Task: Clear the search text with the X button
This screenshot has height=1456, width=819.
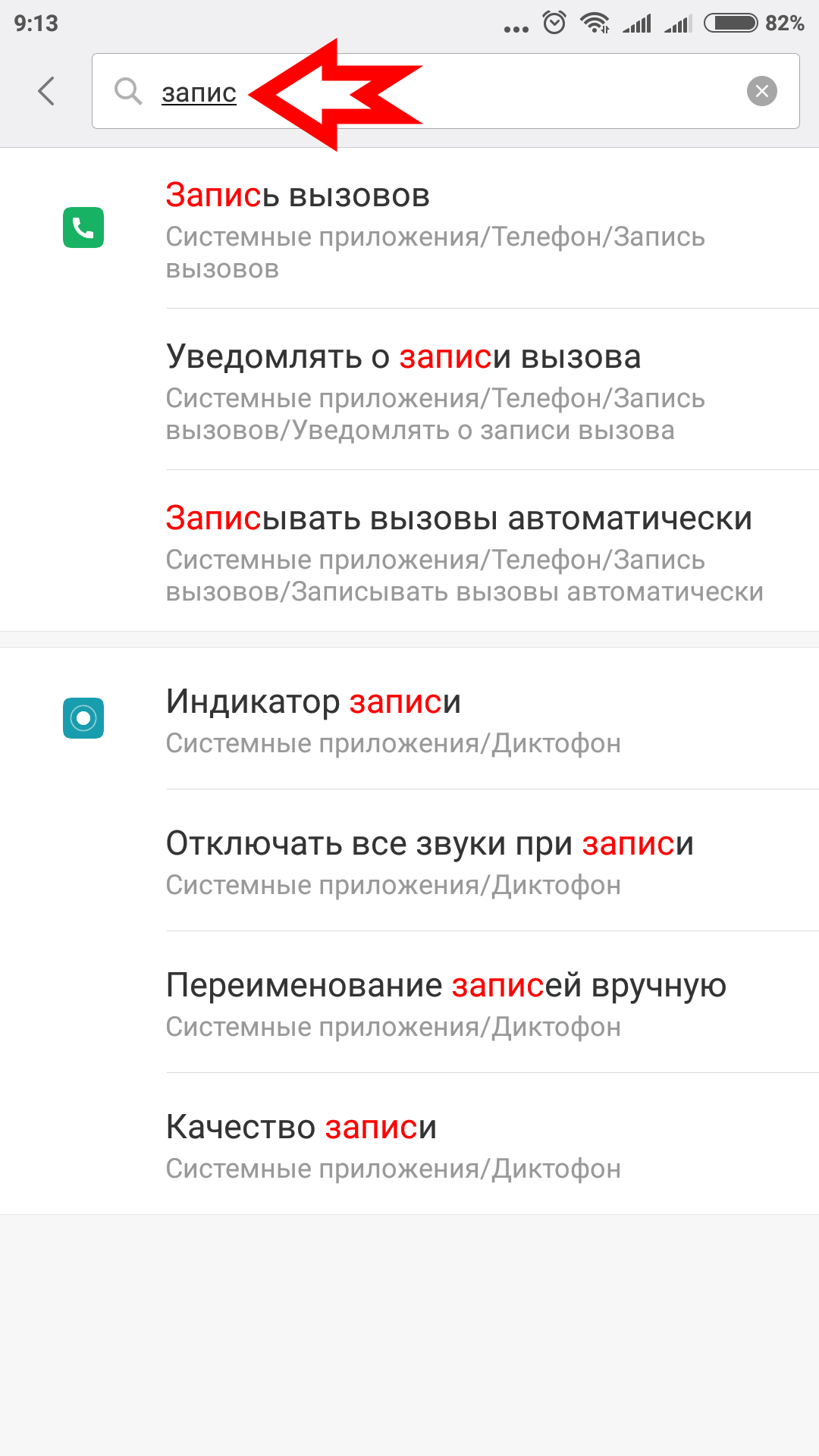Action: tap(761, 92)
